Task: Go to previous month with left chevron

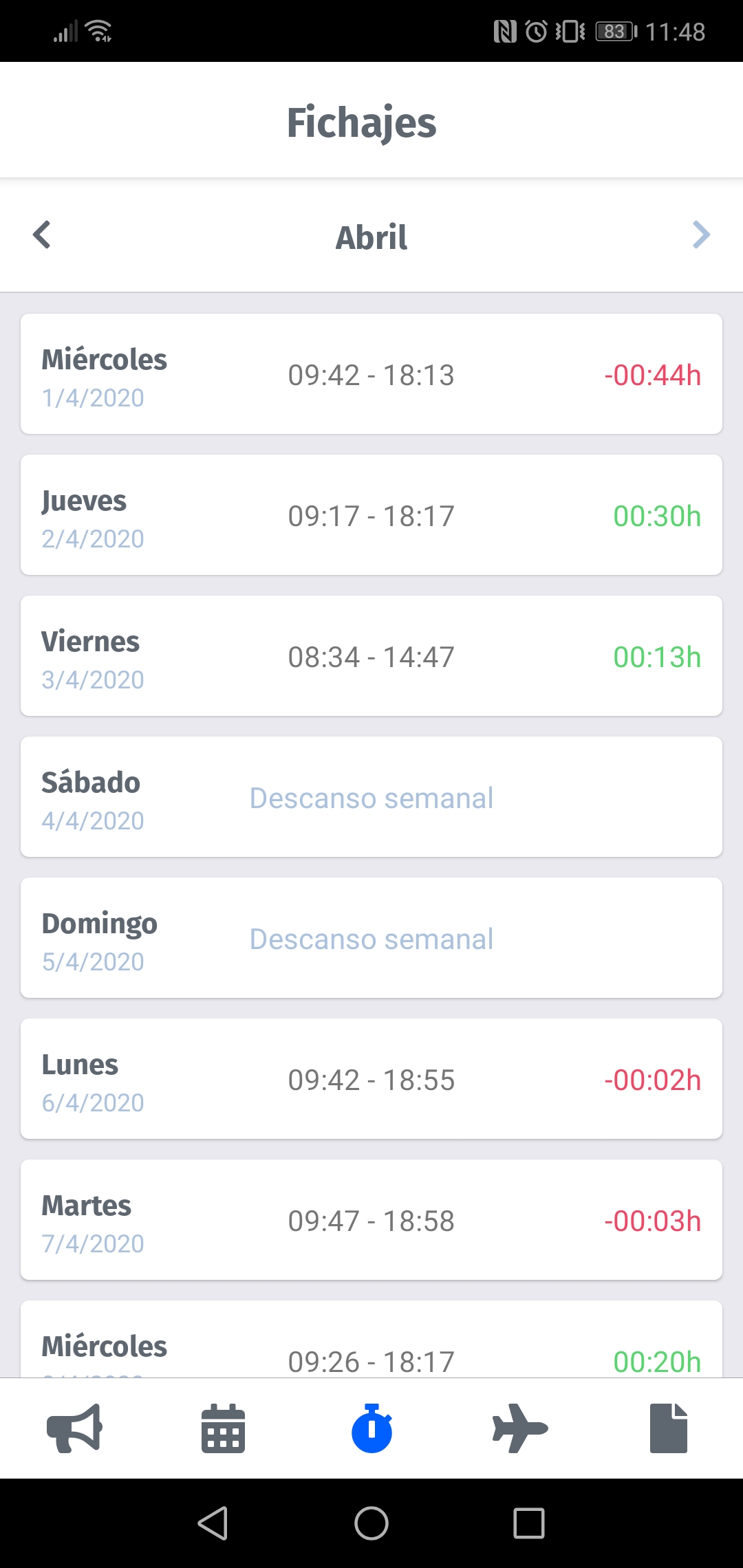Action: pyautogui.click(x=41, y=235)
